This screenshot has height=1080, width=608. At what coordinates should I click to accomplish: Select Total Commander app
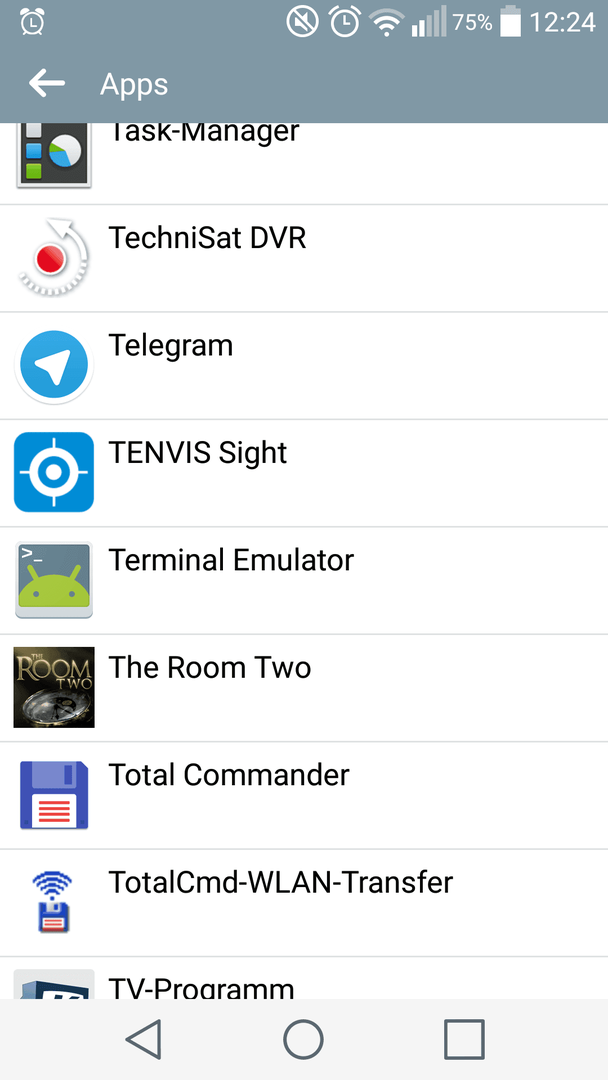tap(304, 796)
